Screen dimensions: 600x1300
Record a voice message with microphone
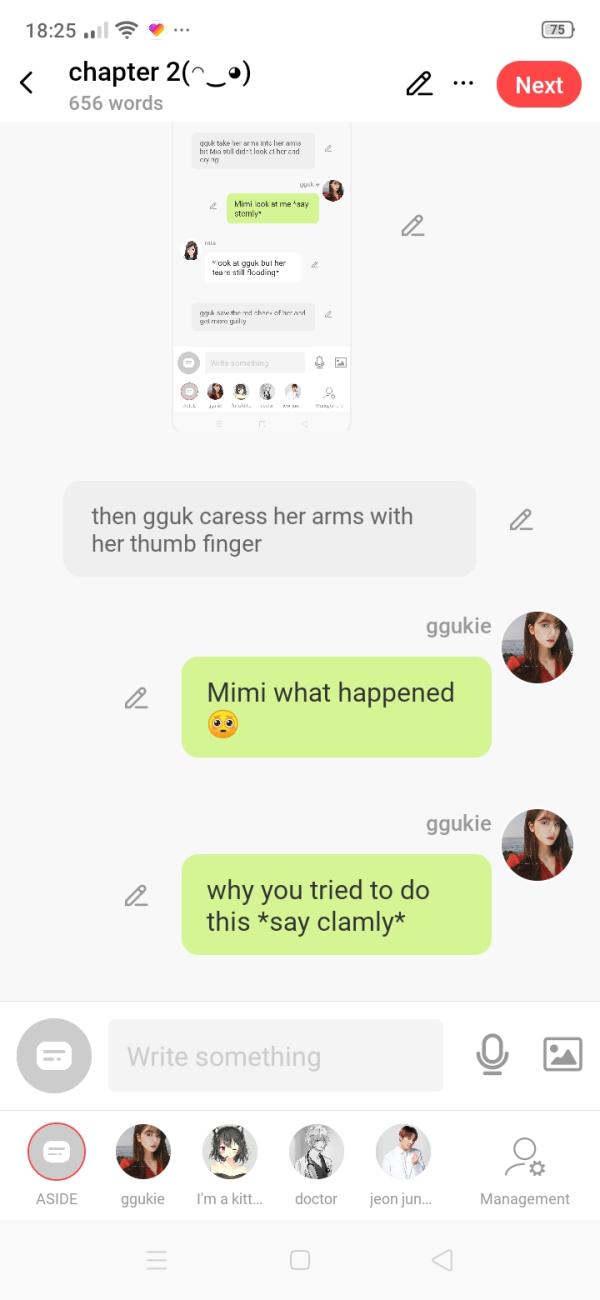point(492,1054)
